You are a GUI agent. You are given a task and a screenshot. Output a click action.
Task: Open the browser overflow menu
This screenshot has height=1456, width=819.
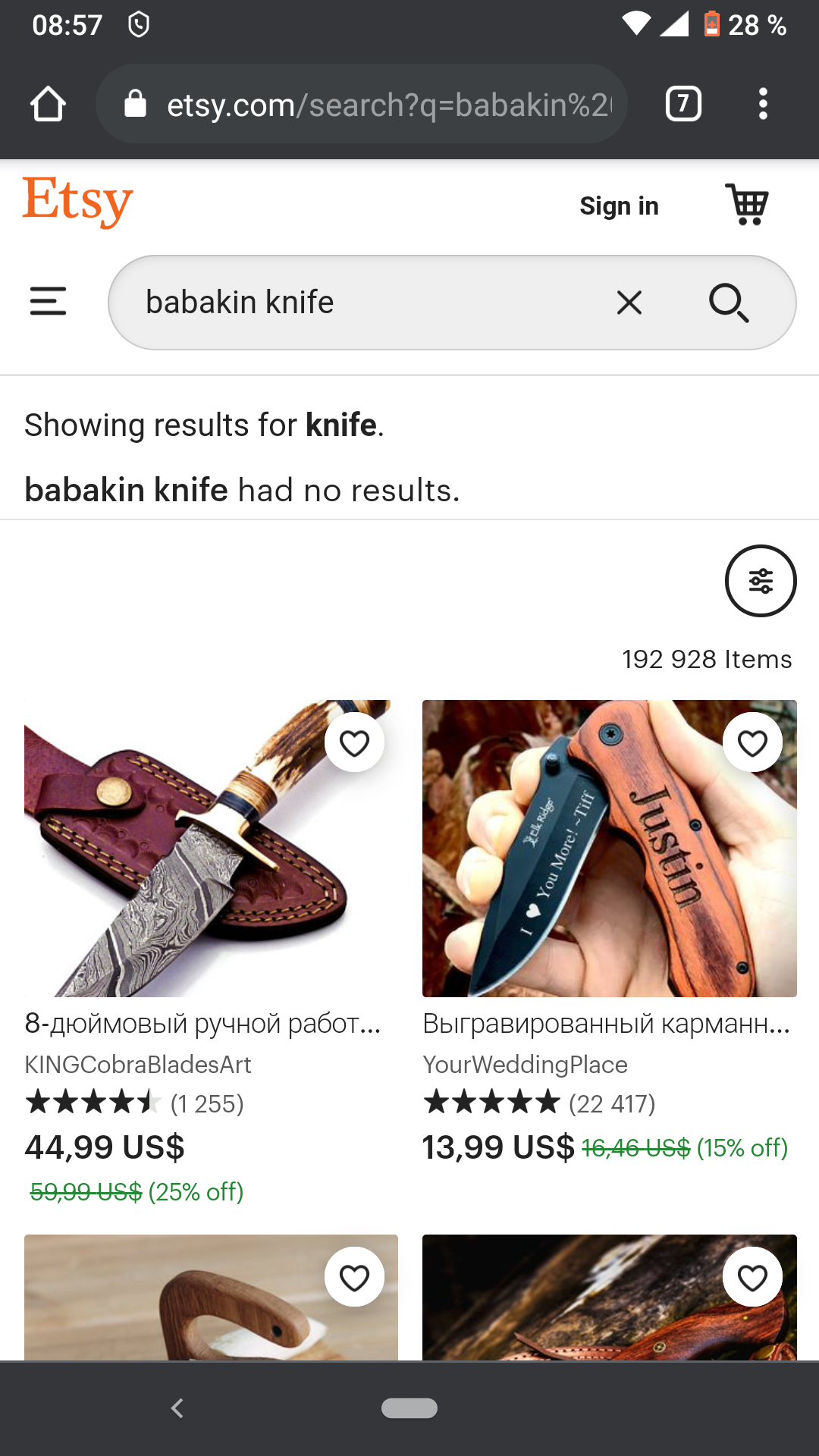763,104
